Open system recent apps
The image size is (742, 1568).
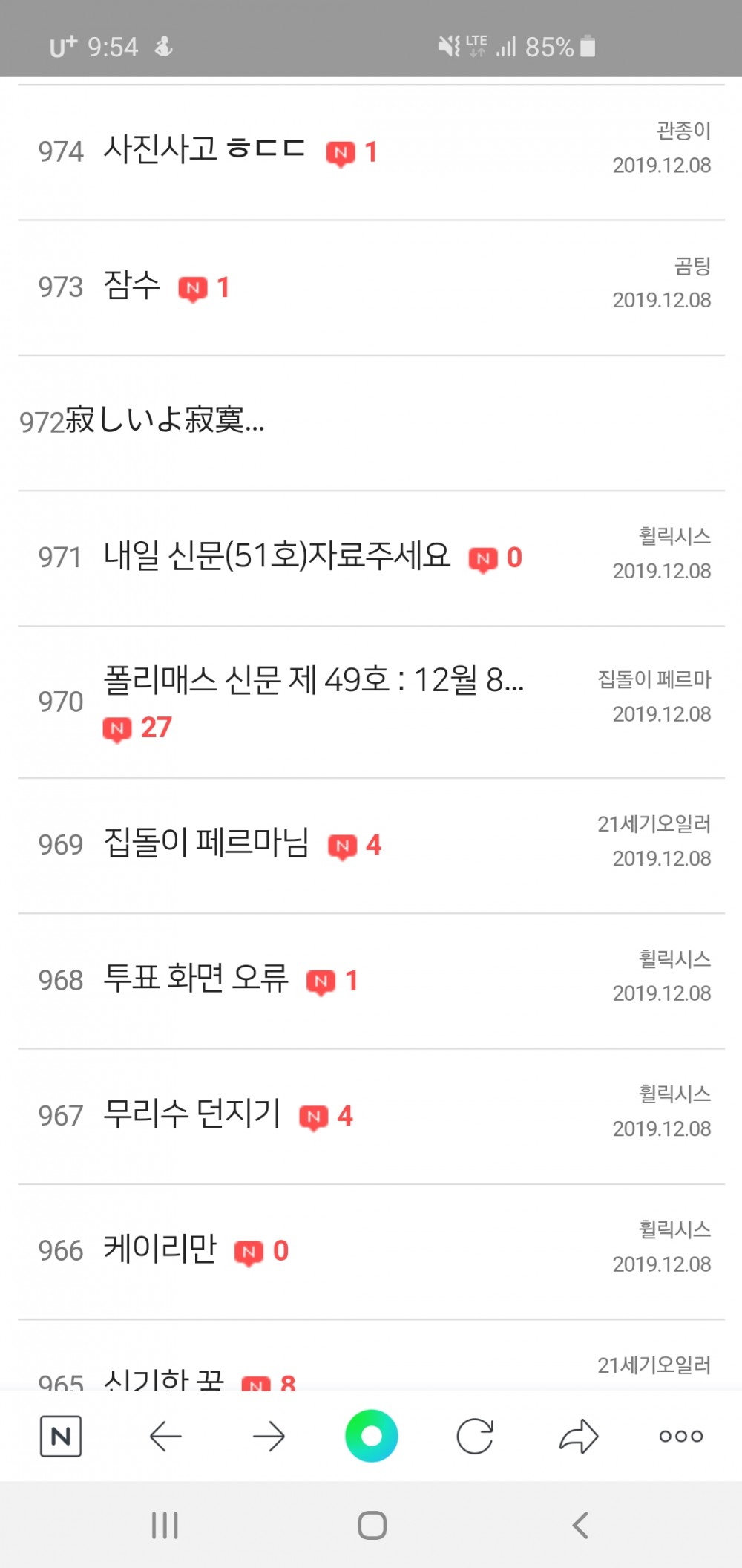[x=165, y=1526]
